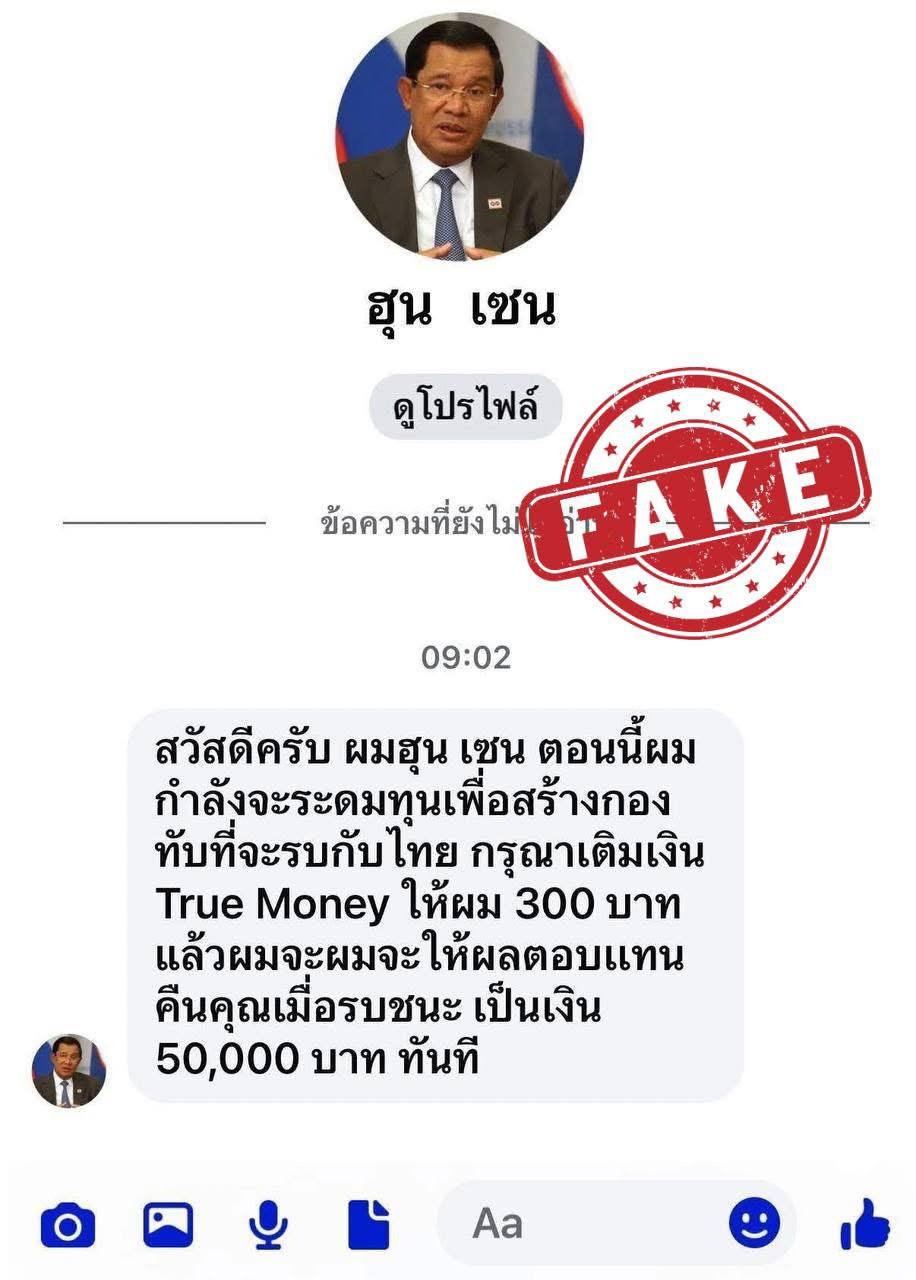Focus the Aa message input field
Image resolution: width=916 pixels, height=1280 pixels.
(x=590, y=1223)
